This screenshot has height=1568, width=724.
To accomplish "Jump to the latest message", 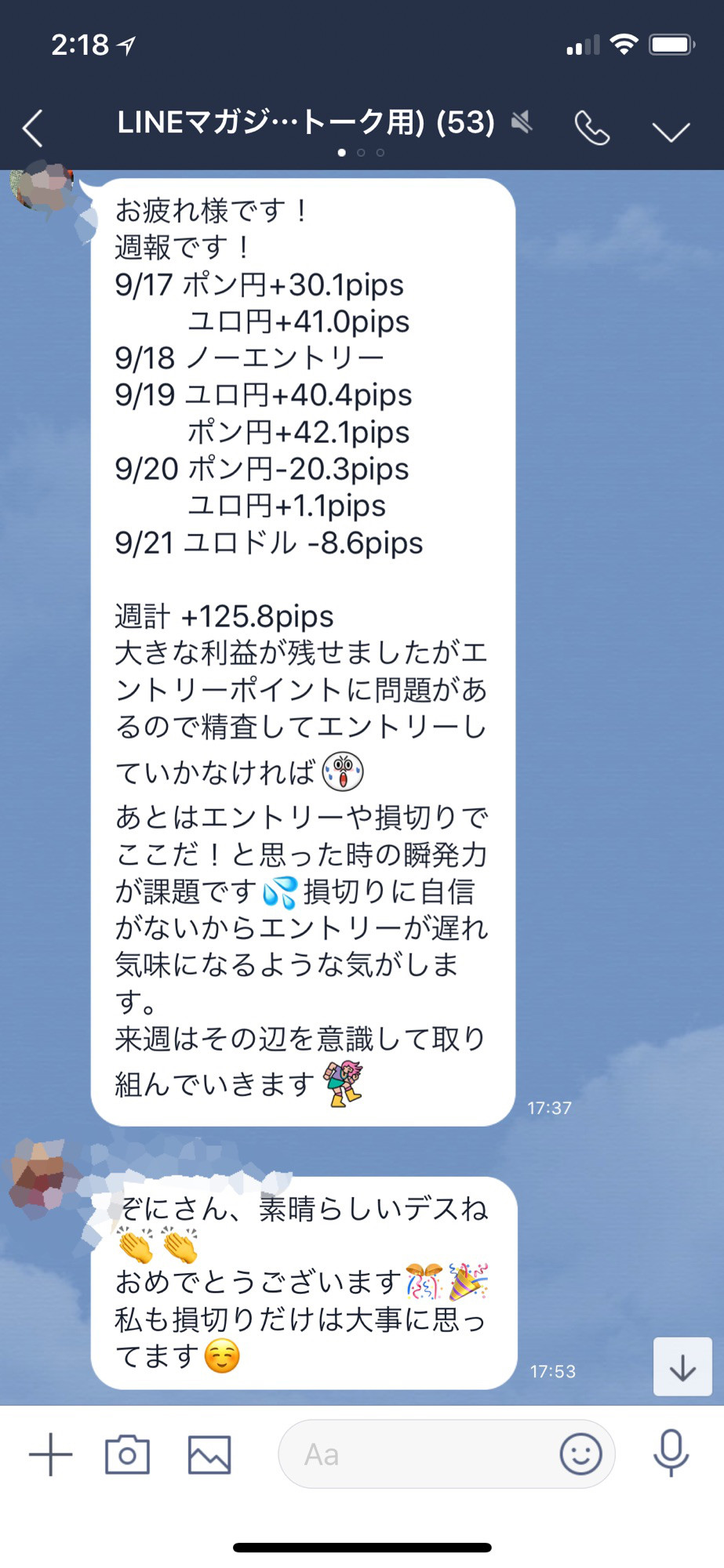I will pos(682,1367).
